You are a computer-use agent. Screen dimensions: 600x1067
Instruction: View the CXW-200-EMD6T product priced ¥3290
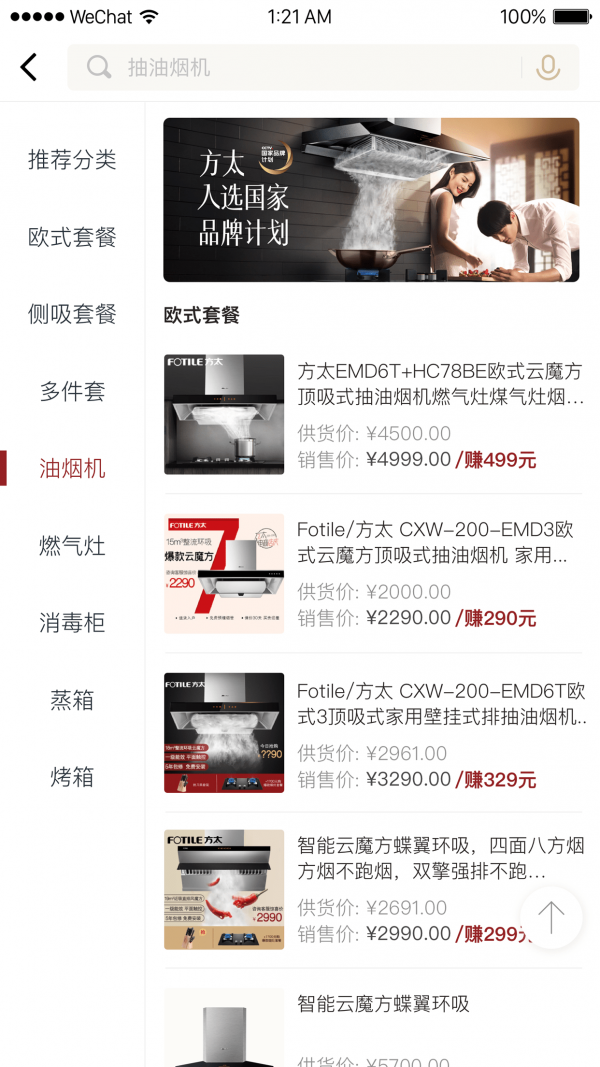[440, 704]
